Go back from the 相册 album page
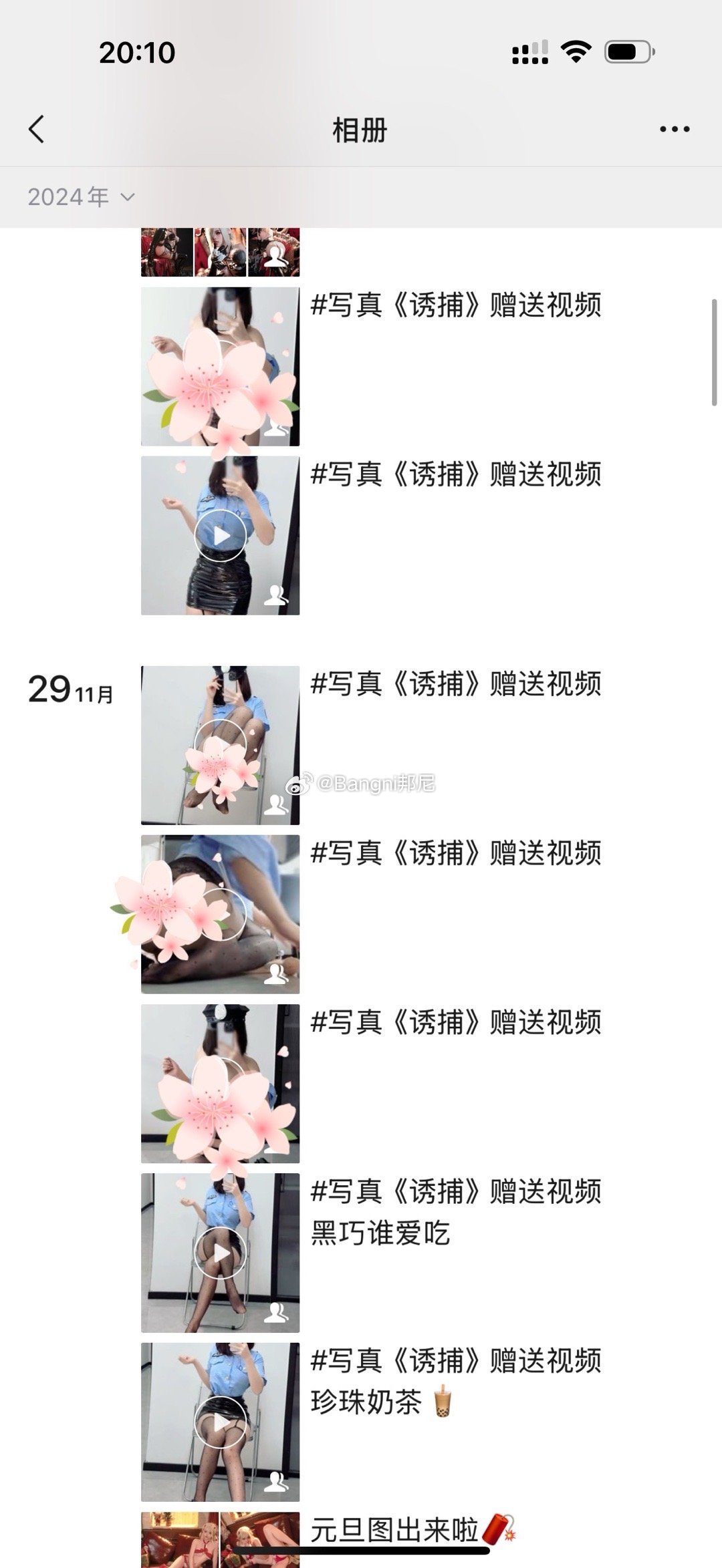The image size is (722, 1568). click(37, 129)
